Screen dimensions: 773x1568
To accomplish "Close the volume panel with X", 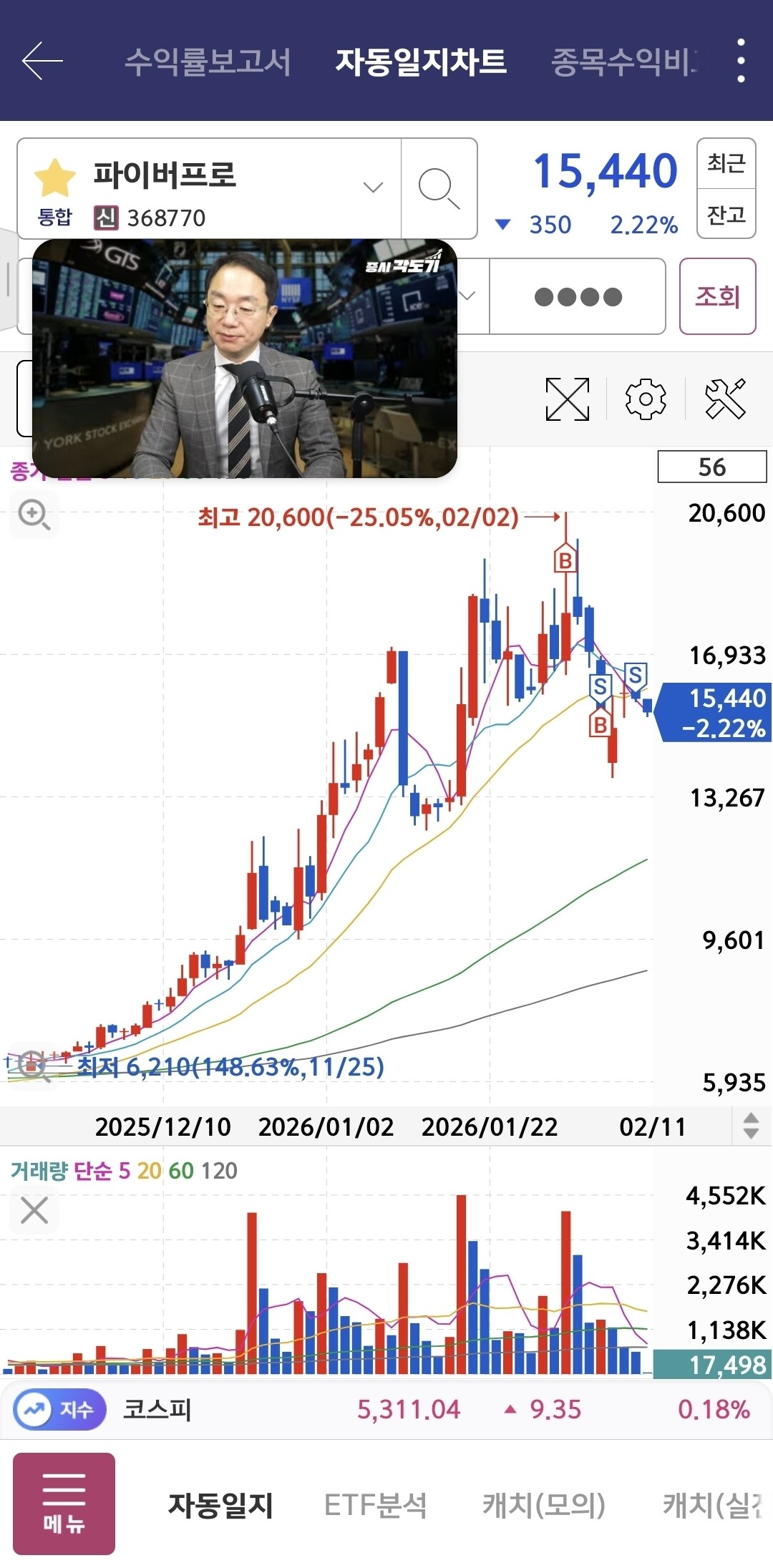I will click(34, 1210).
